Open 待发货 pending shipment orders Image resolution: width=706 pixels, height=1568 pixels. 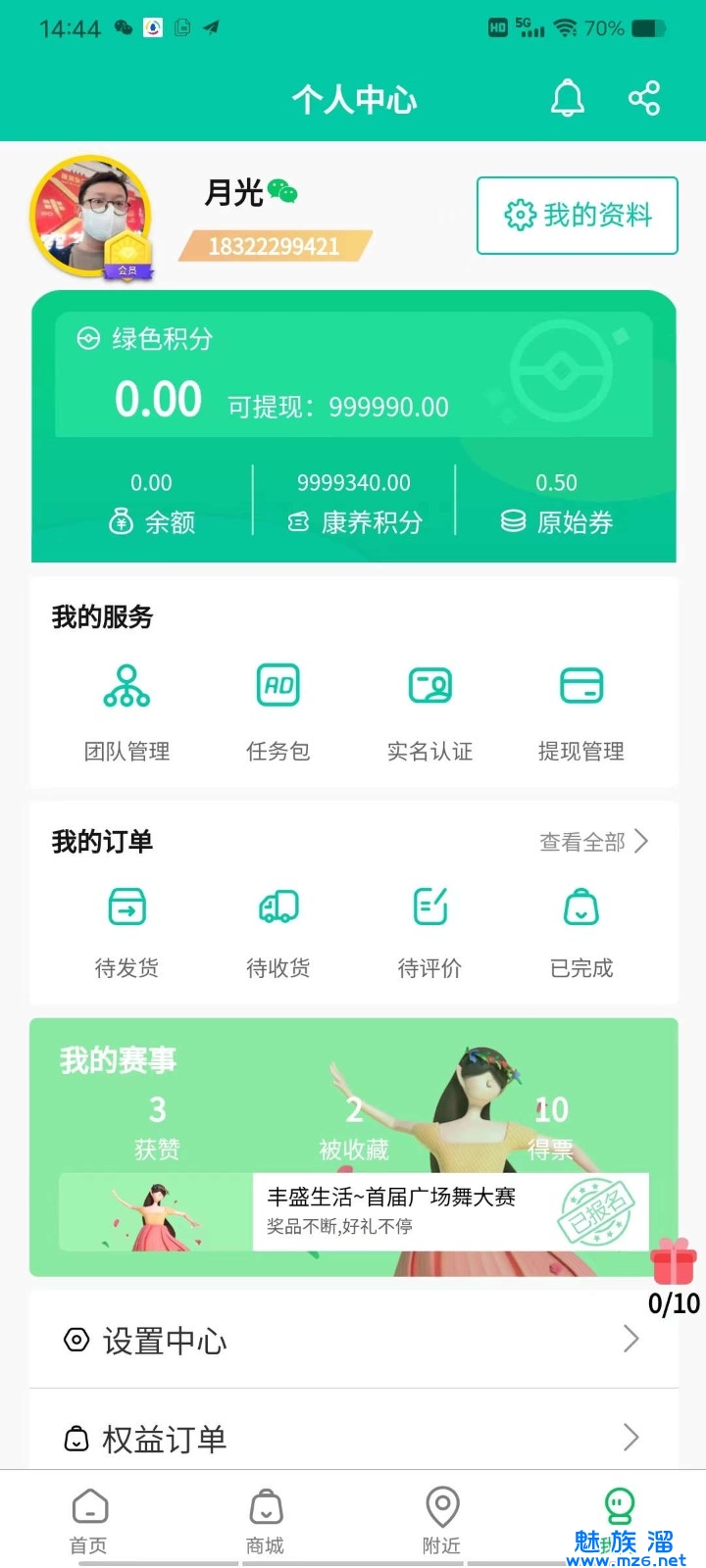coord(126,929)
